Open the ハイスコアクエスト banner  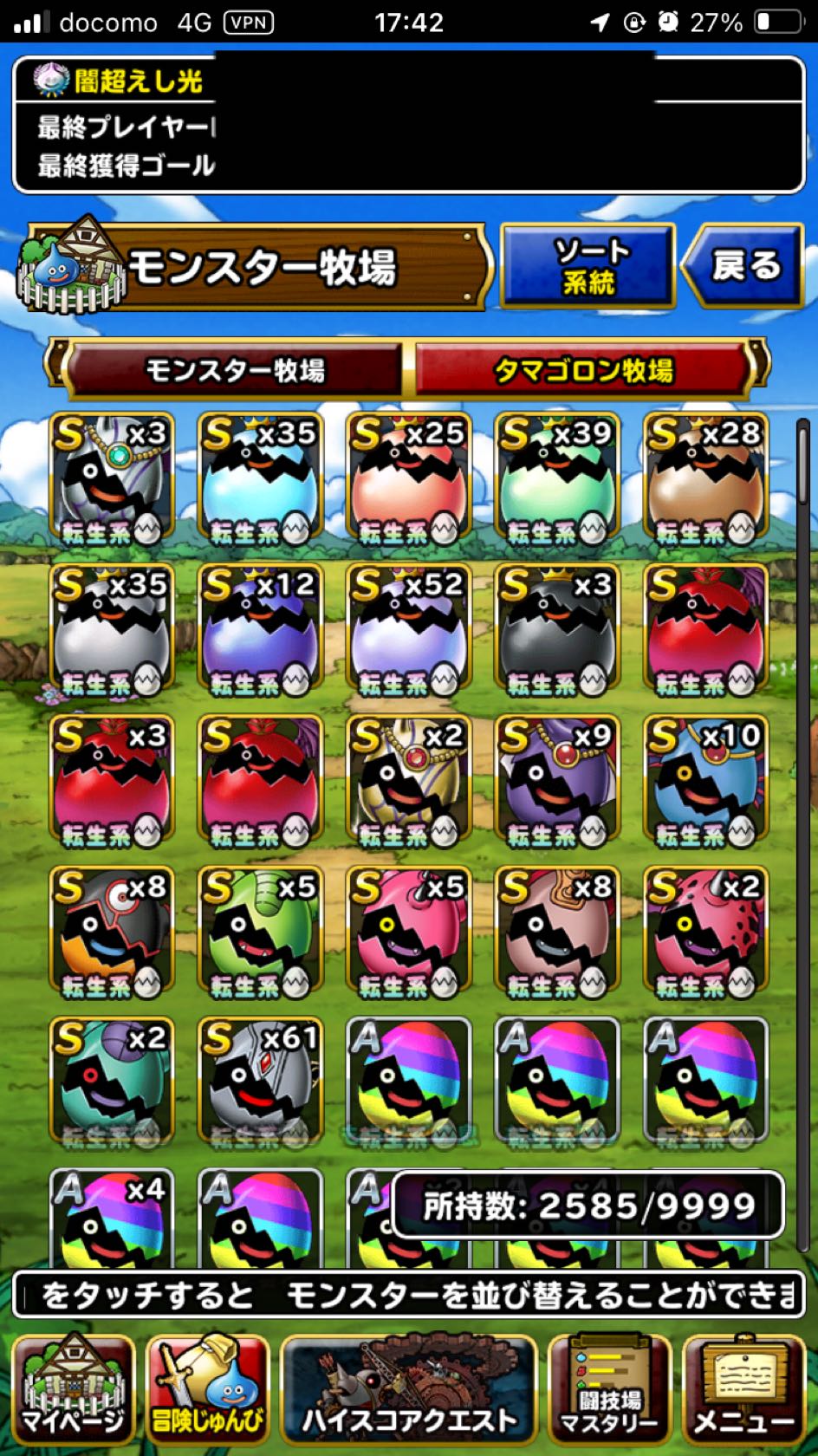[x=409, y=1392]
